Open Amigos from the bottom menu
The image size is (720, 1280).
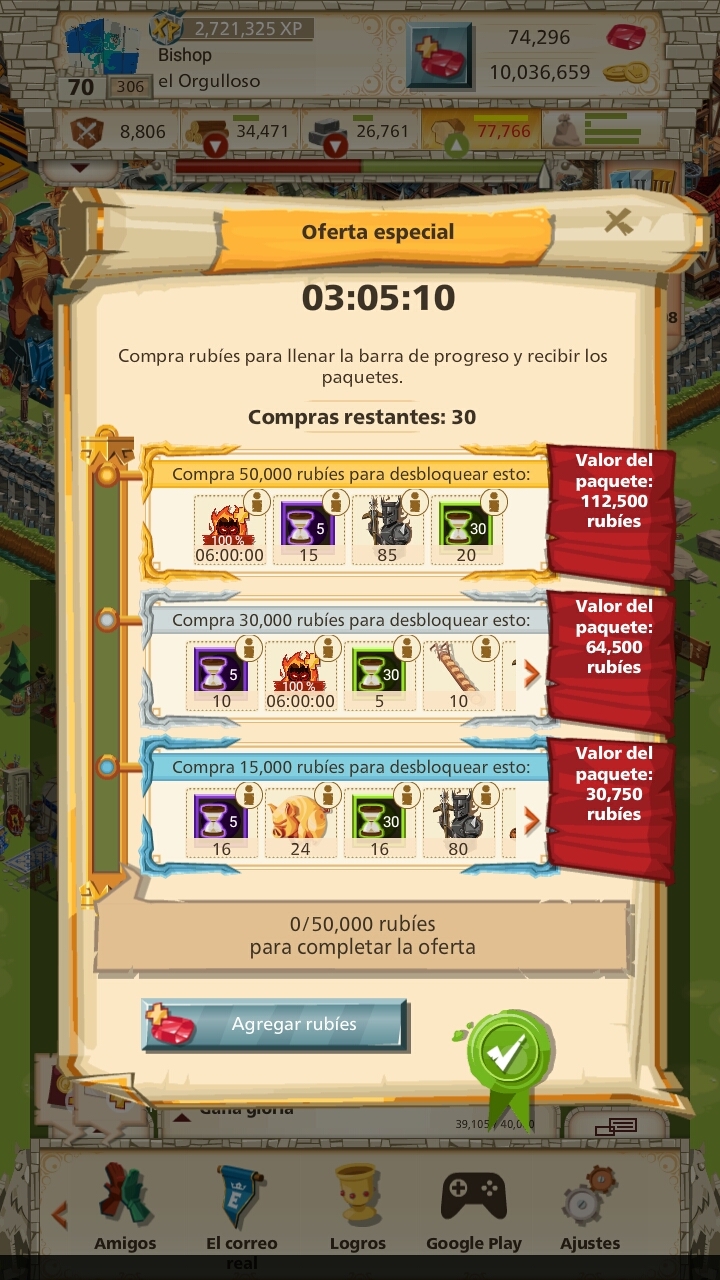125,1205
